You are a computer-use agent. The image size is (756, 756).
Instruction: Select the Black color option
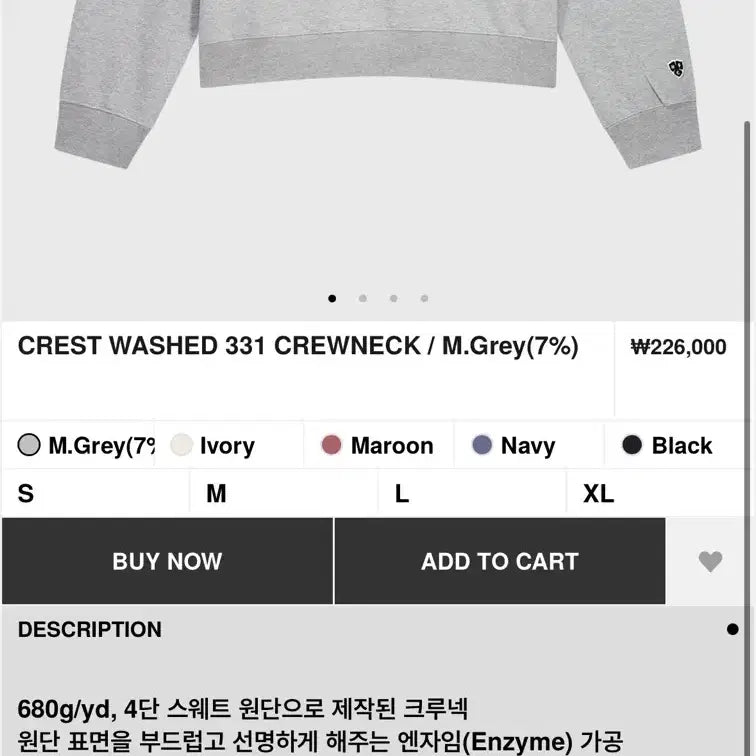(x=667, y=446)
